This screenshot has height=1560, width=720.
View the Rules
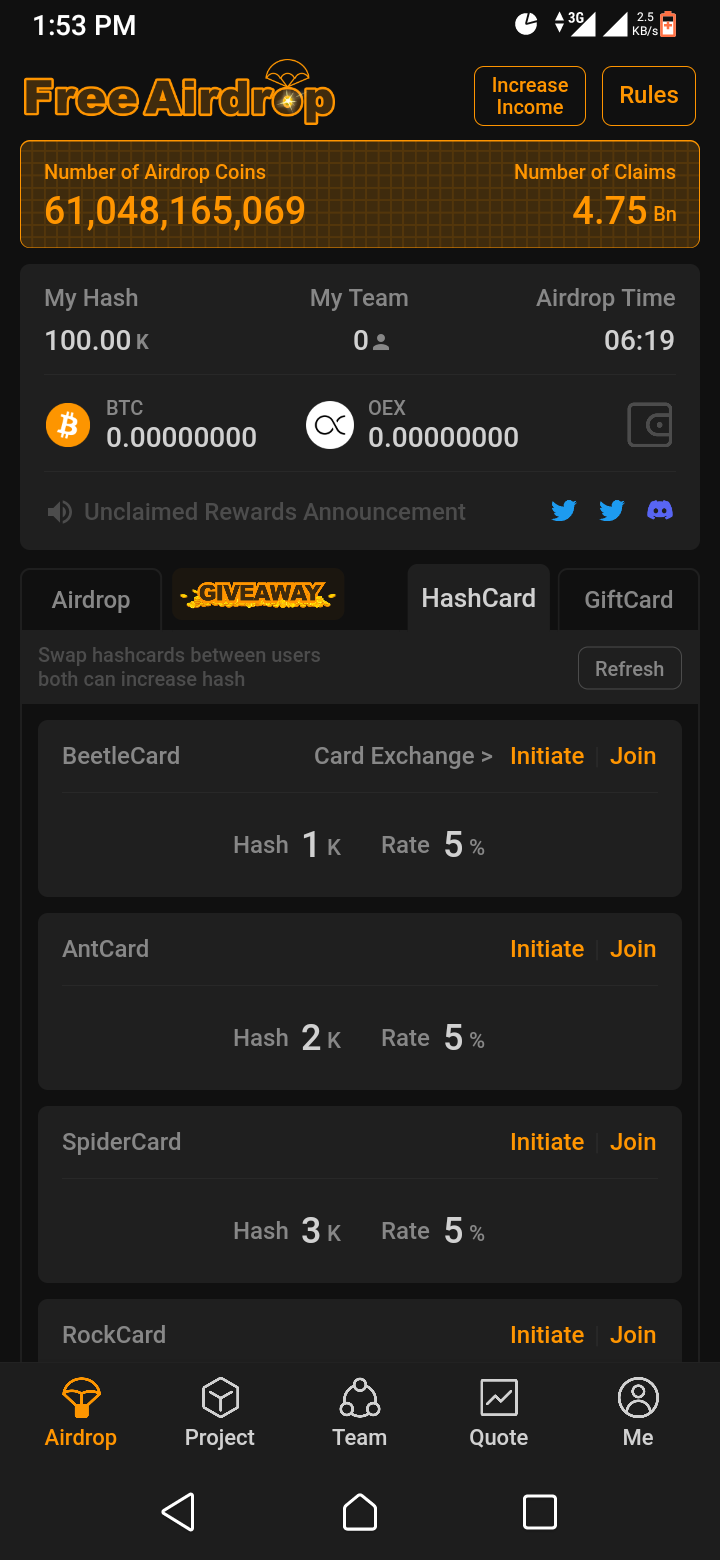648,96
